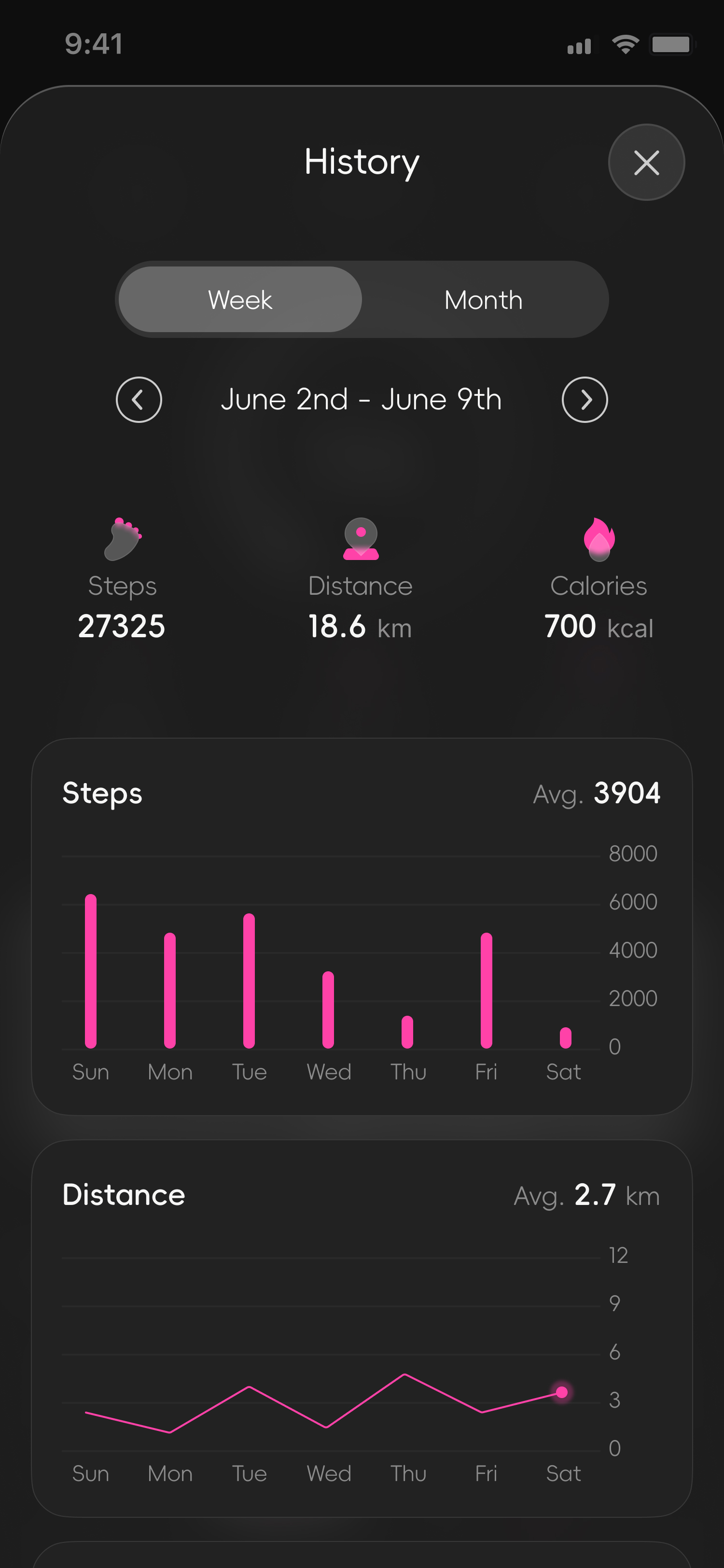Switch to the Month view
Viewport: 724px width, 1568px height.
tap(484, 299)
